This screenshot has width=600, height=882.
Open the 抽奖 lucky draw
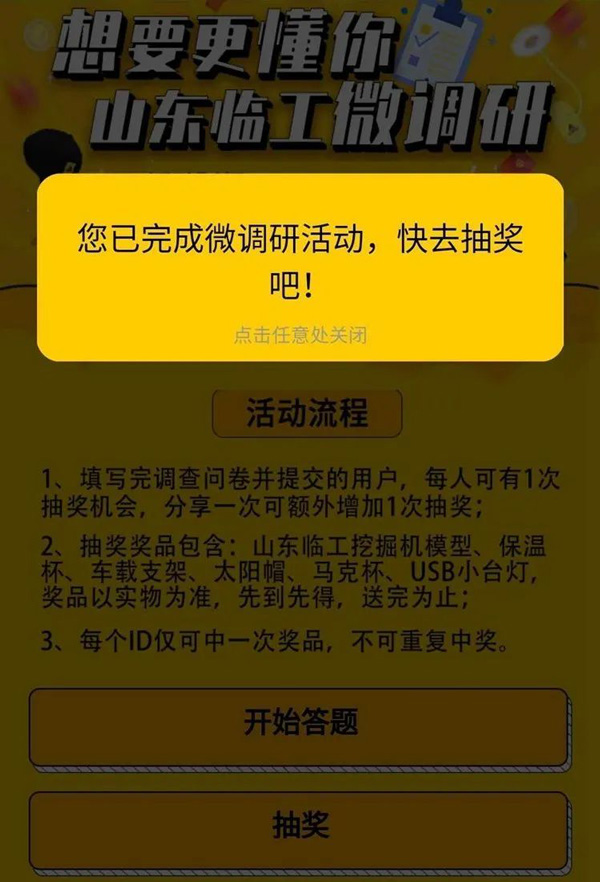300,826
